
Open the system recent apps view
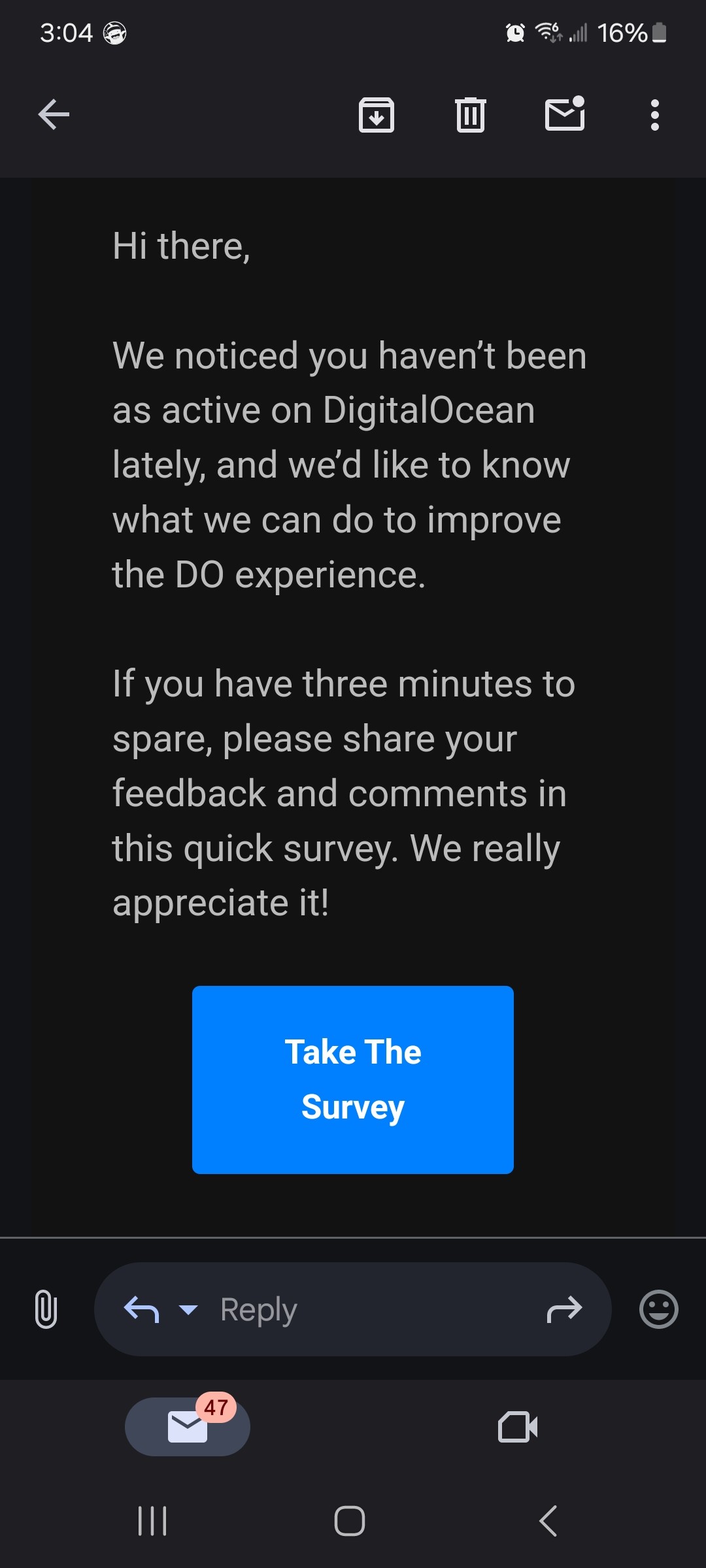(152, 1521)
